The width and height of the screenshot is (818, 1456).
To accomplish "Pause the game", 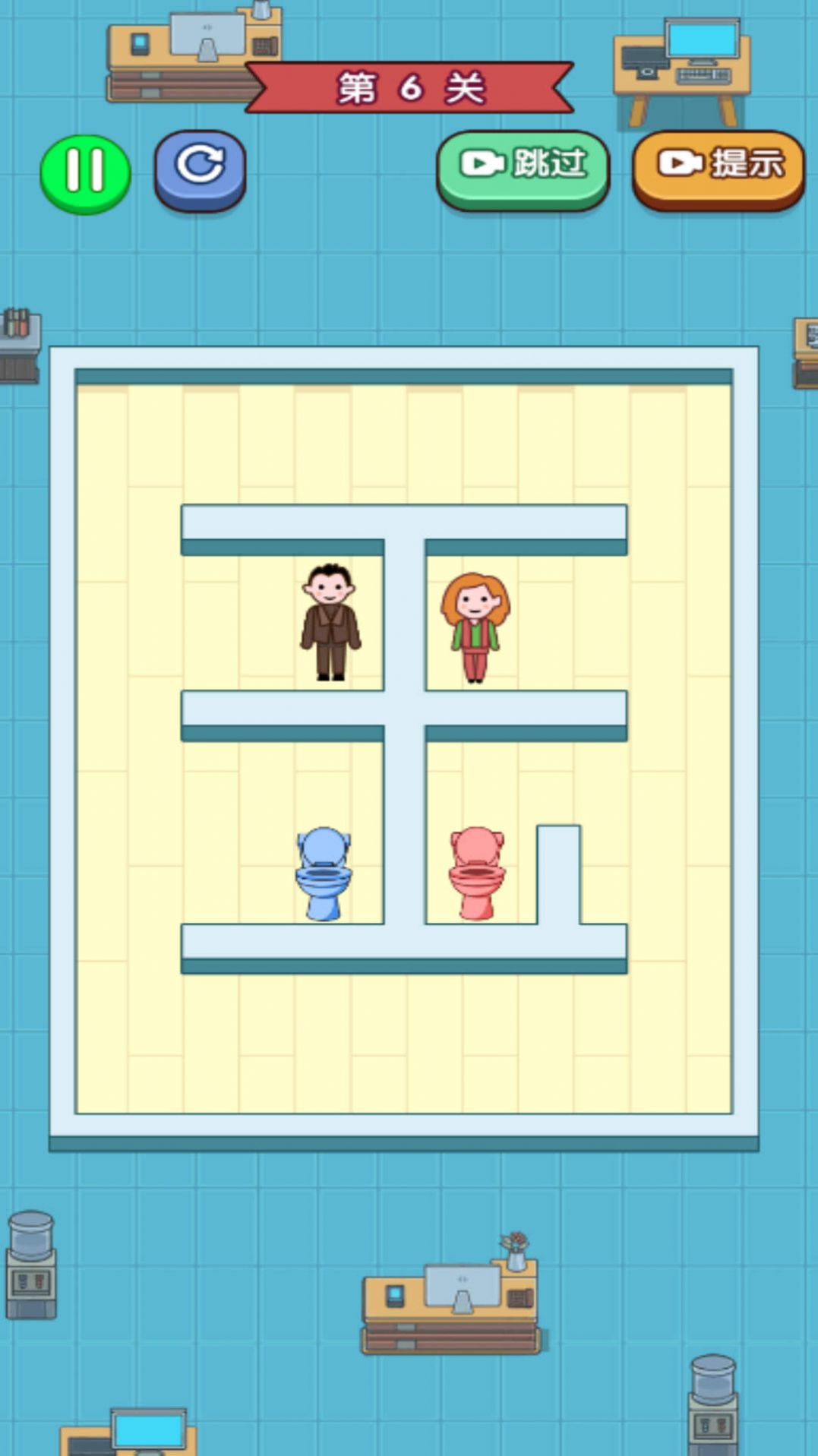I will pos(85,172).
